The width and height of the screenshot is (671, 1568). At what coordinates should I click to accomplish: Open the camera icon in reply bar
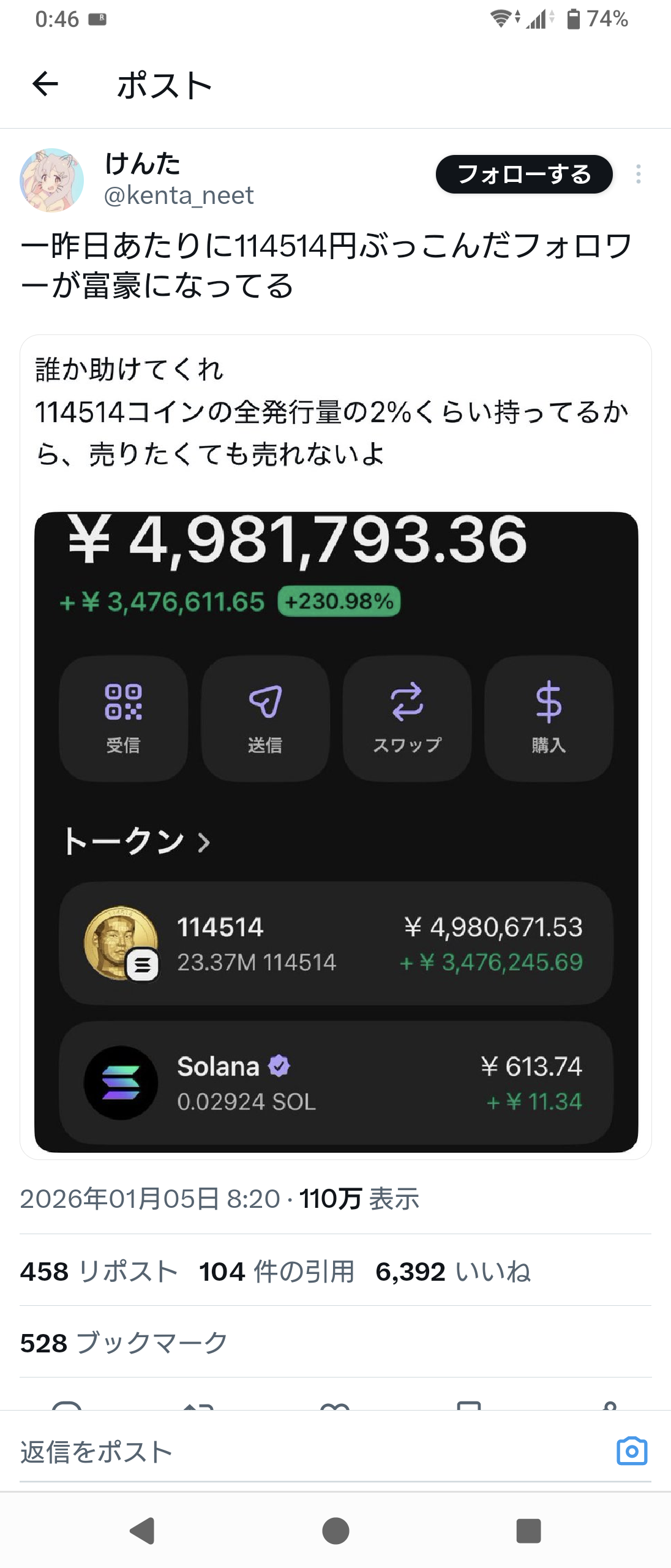click(631, 1451)
